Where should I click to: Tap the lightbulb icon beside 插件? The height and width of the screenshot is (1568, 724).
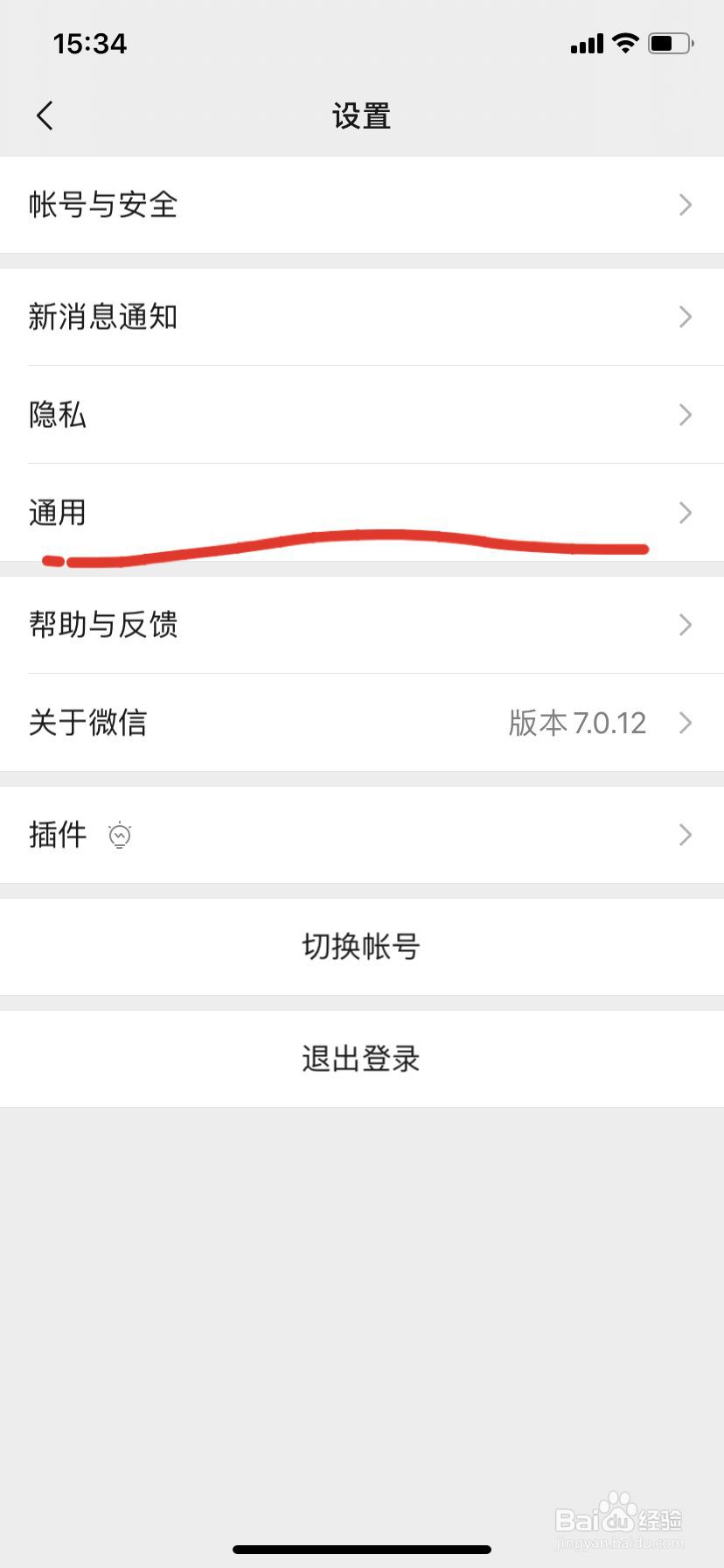click(119, 835)
